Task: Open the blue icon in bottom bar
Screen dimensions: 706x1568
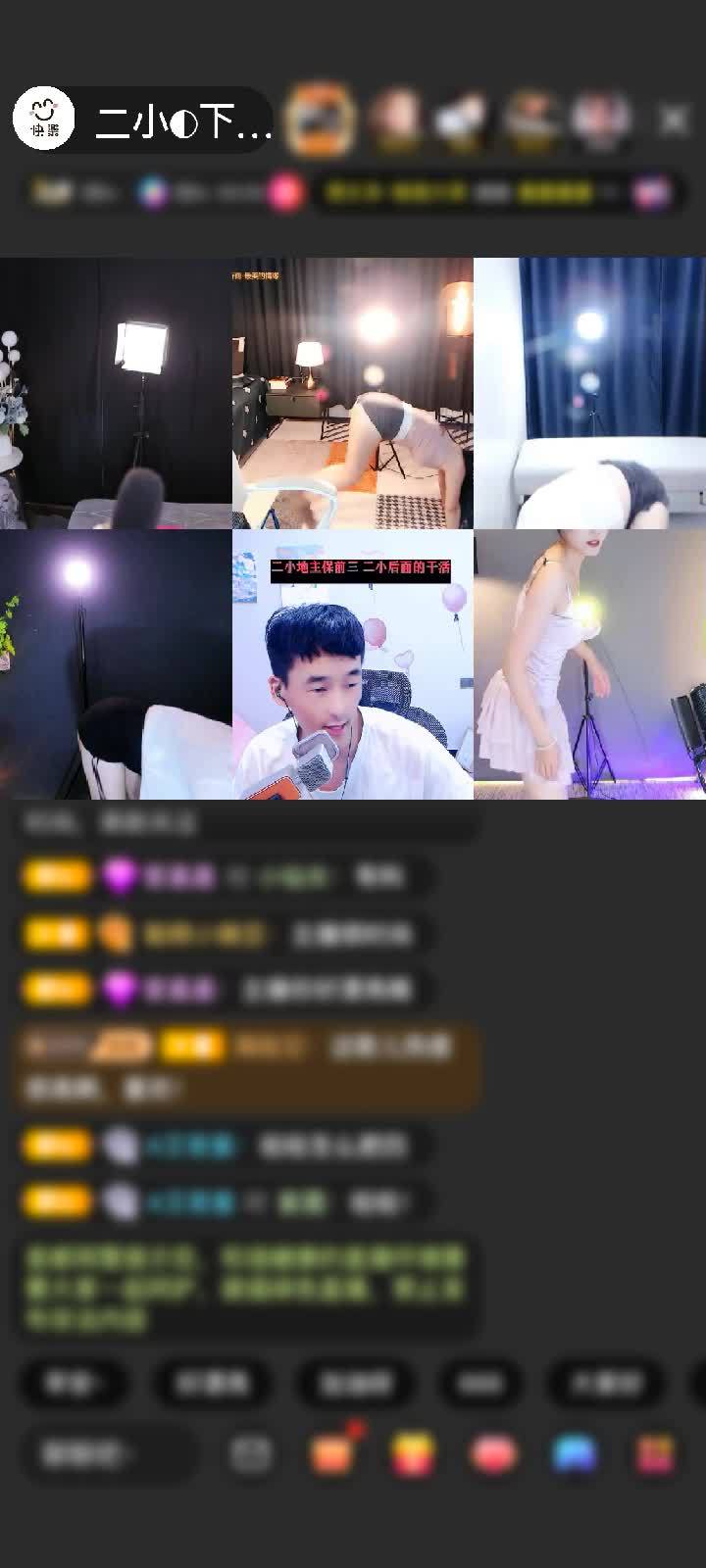Action: pos(575,1454)
